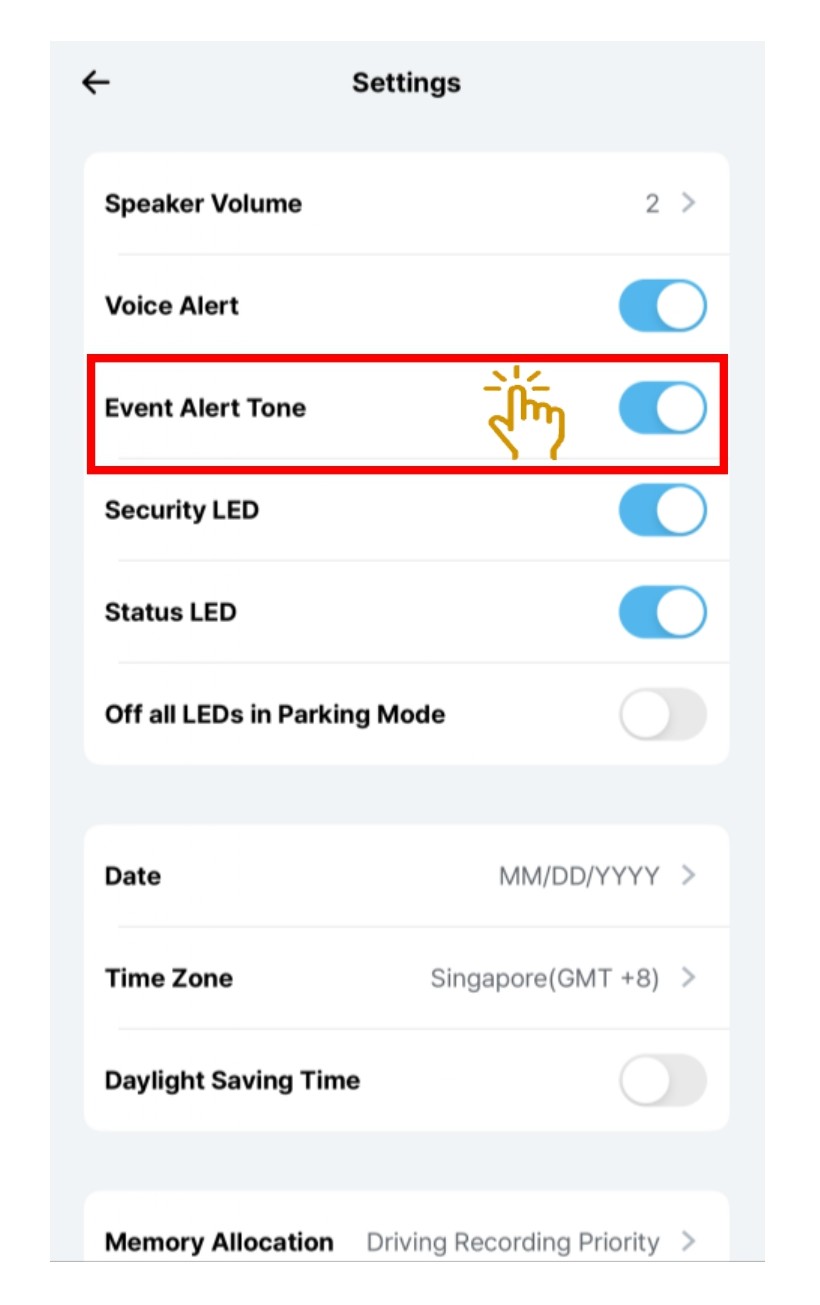Open Memory Allocation options
820x1305 pixels.
tap(406, 1242)
